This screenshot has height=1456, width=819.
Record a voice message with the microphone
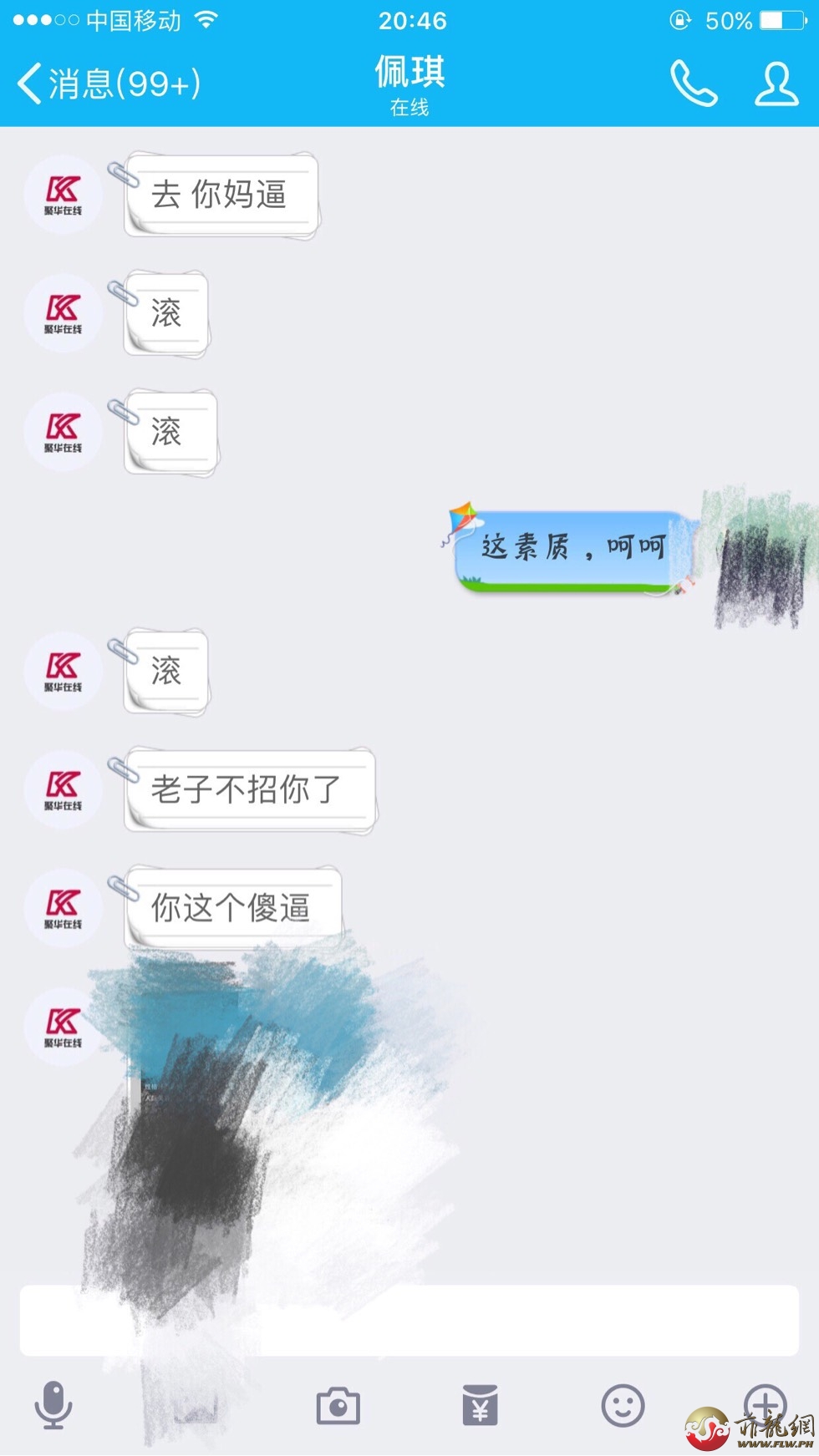pyautogui.click(x=53, y=1405)
